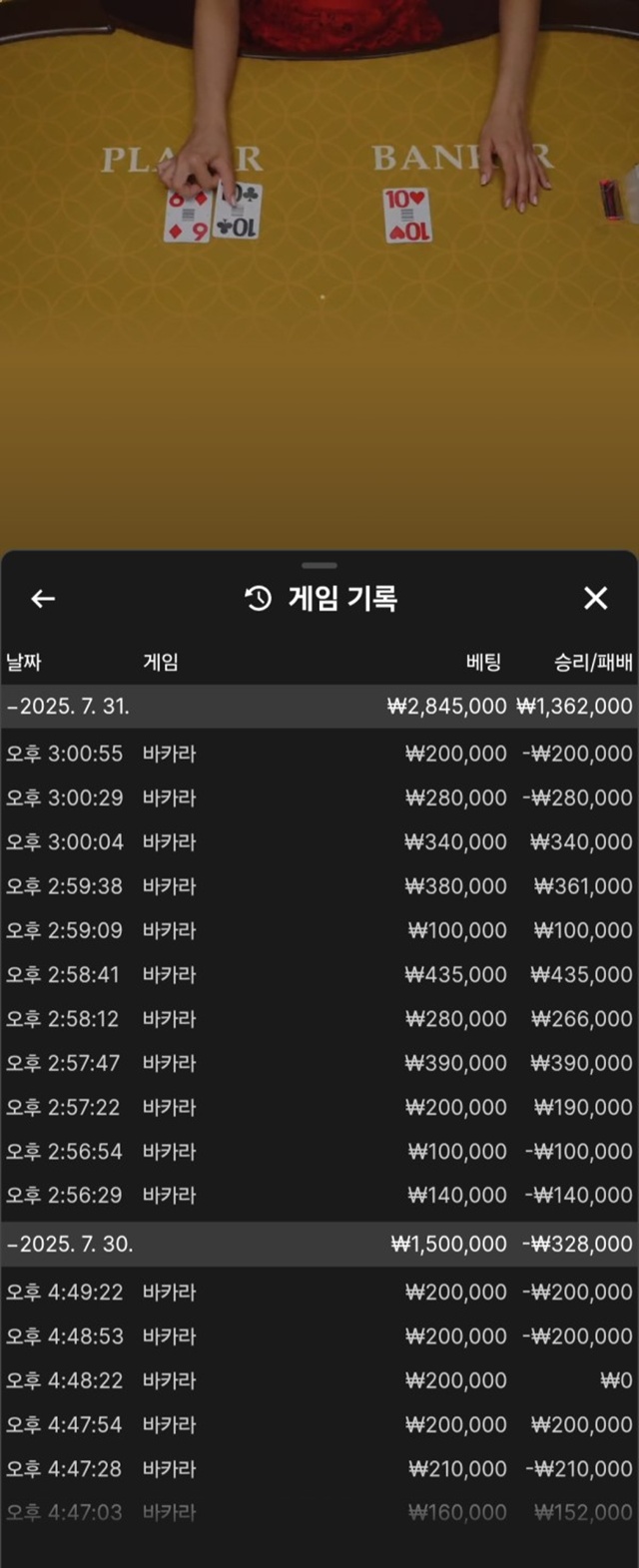Open the 오후 2:57:47 baccarat record
The width and height of the screenshot is (639, 1568).
pos(319,1063)
